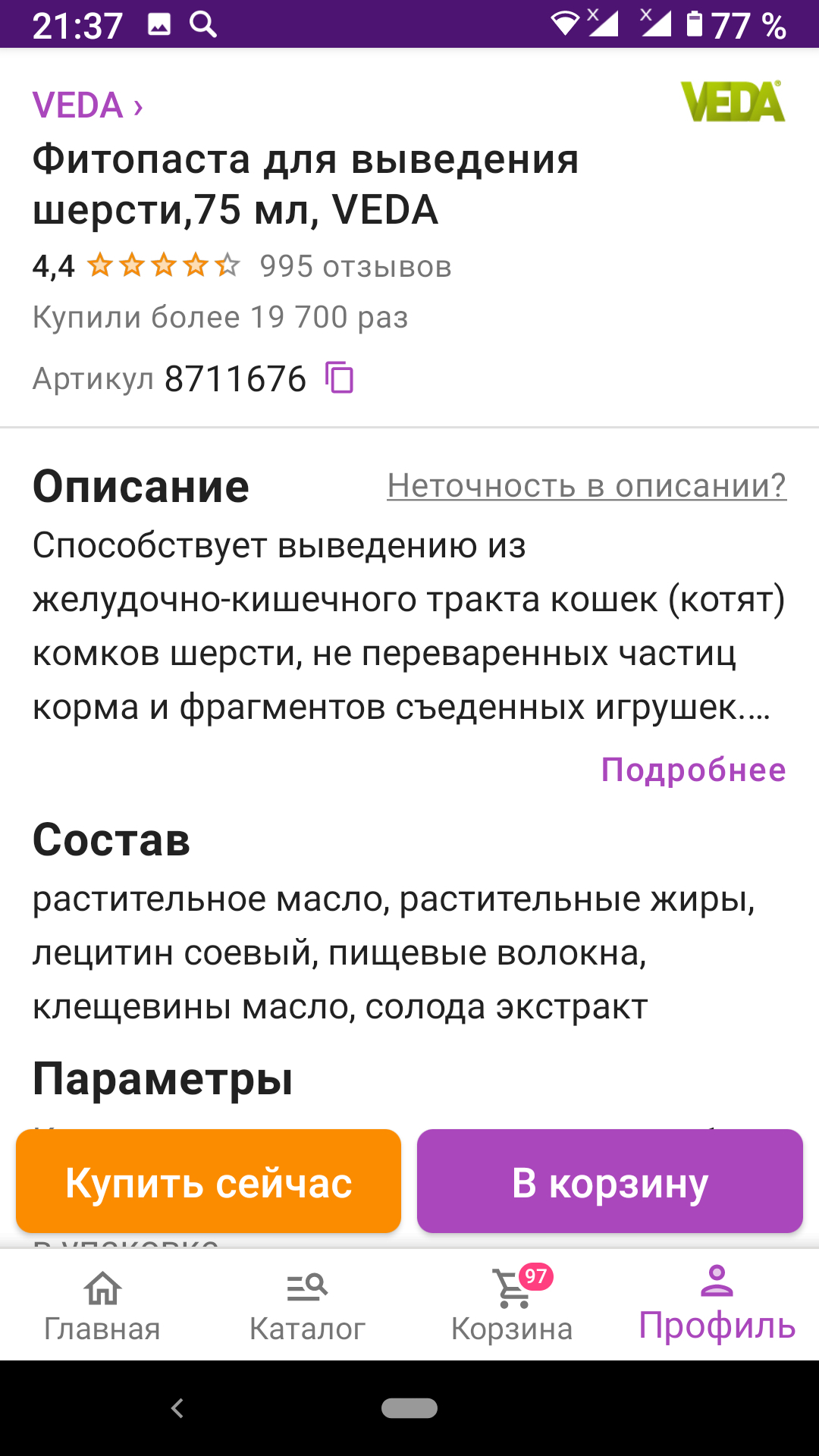819x1456 pixels.
Task: Expand description with Подробнее
Action: (693, 770)
